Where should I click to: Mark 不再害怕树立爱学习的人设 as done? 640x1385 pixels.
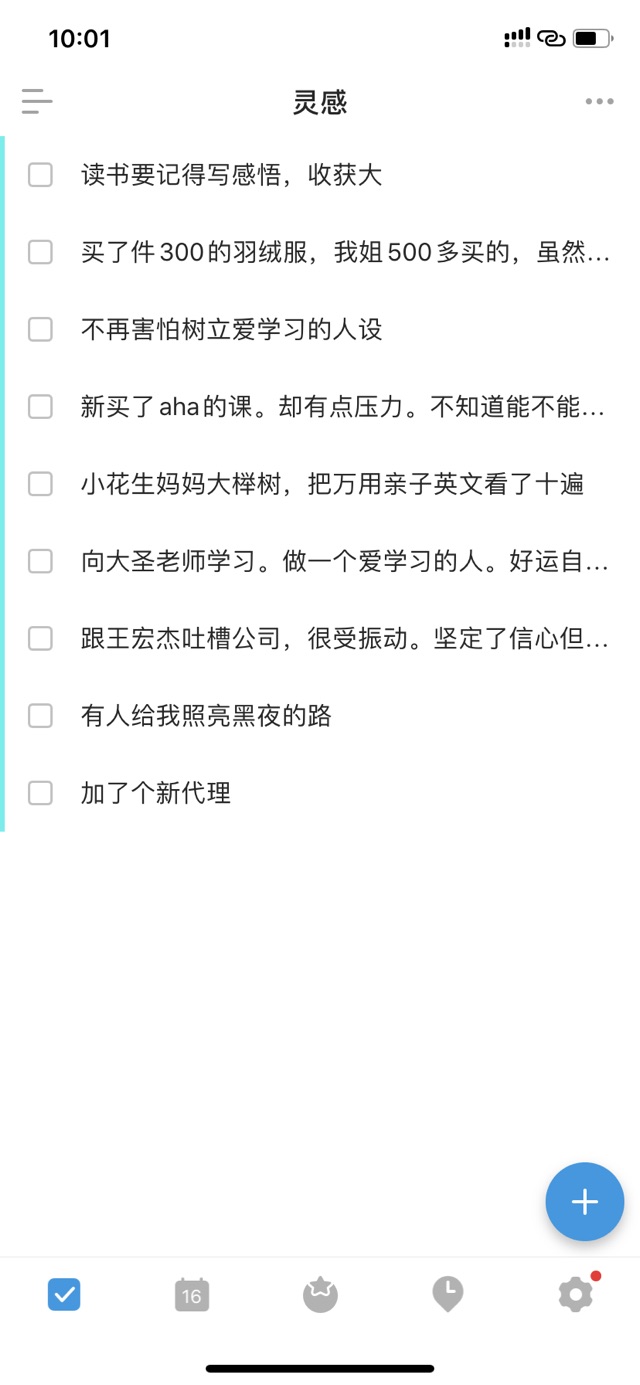tap(40, 330)
